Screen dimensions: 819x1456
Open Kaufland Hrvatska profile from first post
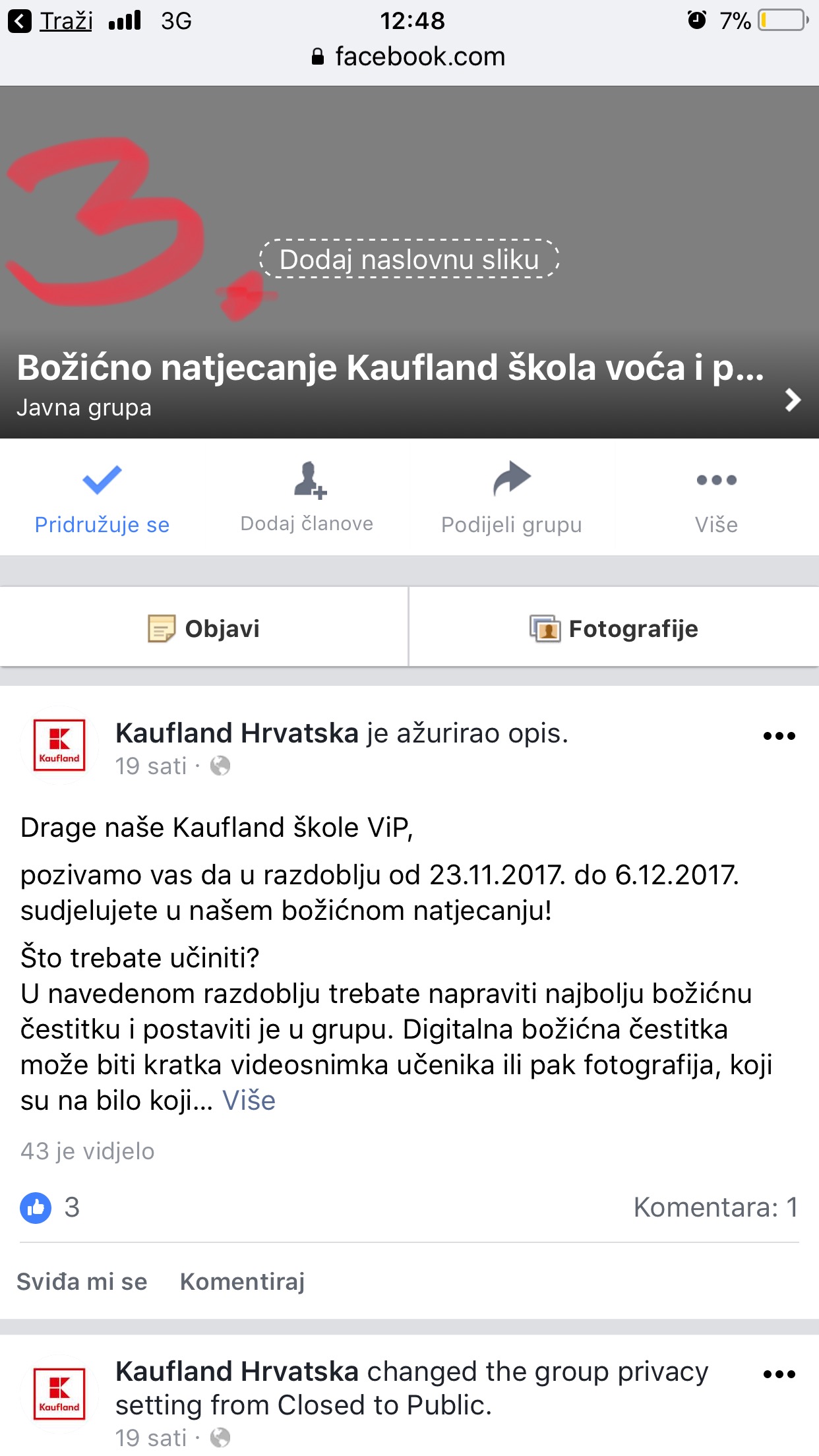coord(237,733)
